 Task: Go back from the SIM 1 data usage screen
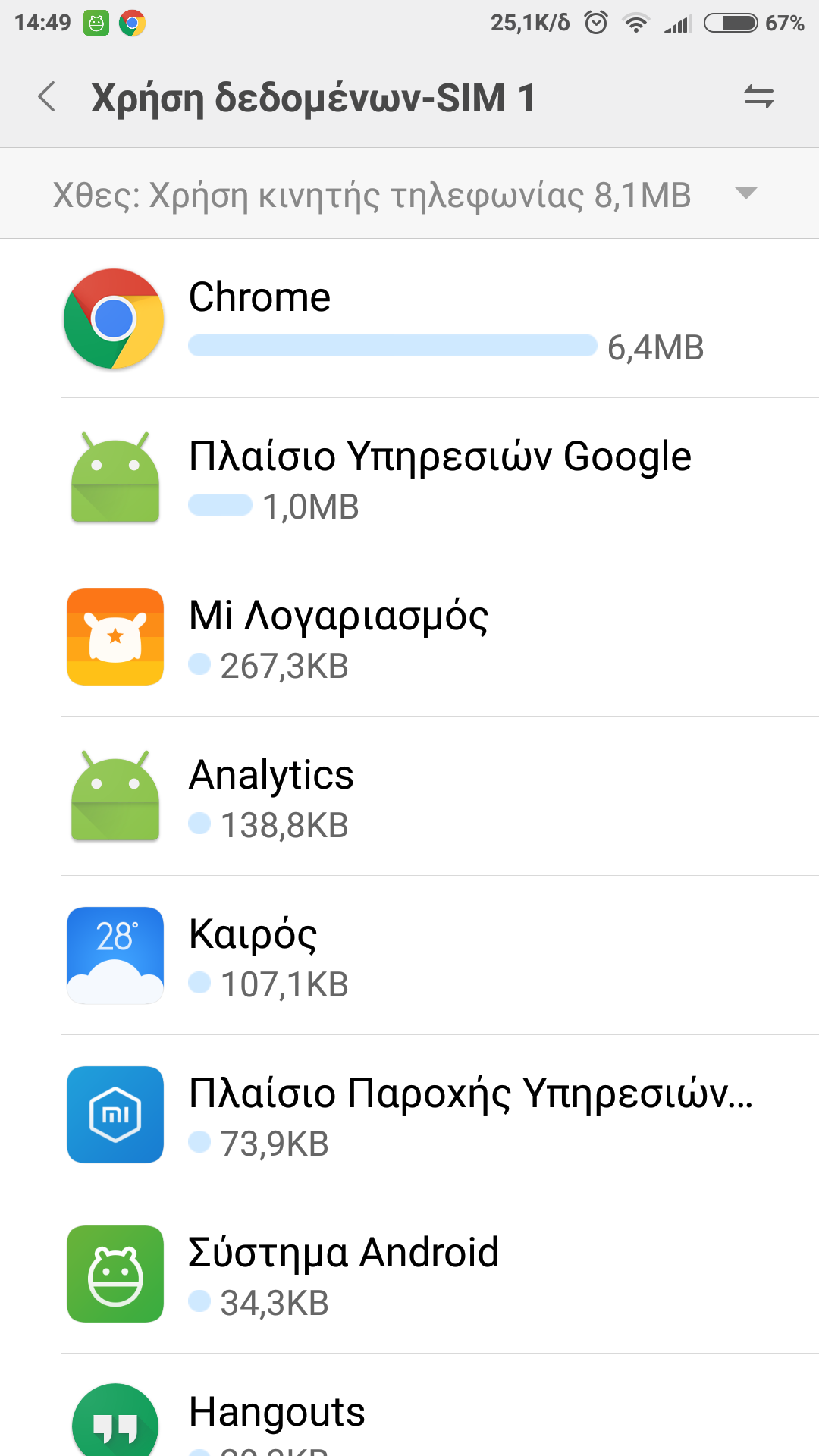click(47, 97)
